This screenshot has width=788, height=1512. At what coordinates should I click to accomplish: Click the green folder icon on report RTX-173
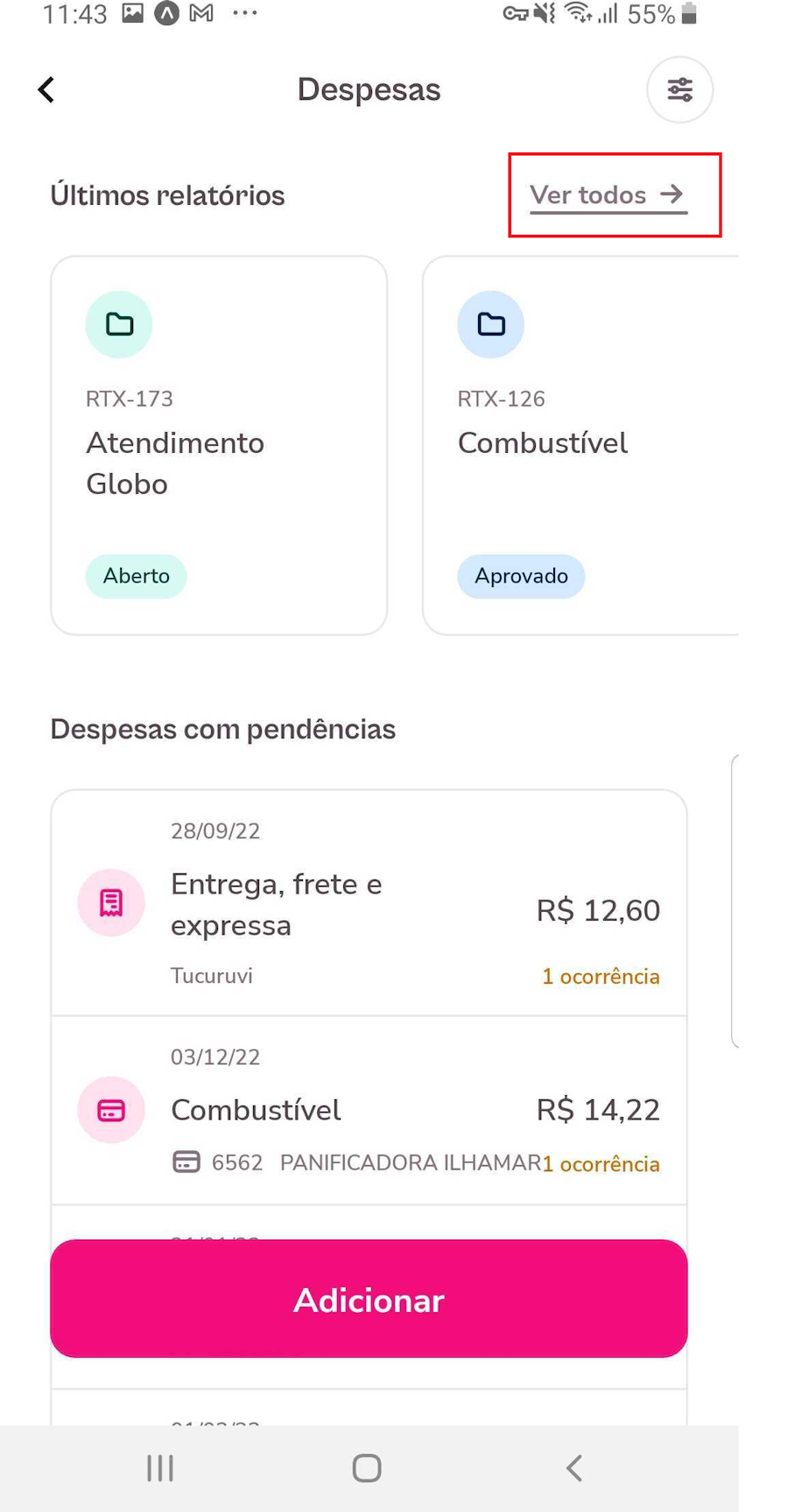(119, 324)
